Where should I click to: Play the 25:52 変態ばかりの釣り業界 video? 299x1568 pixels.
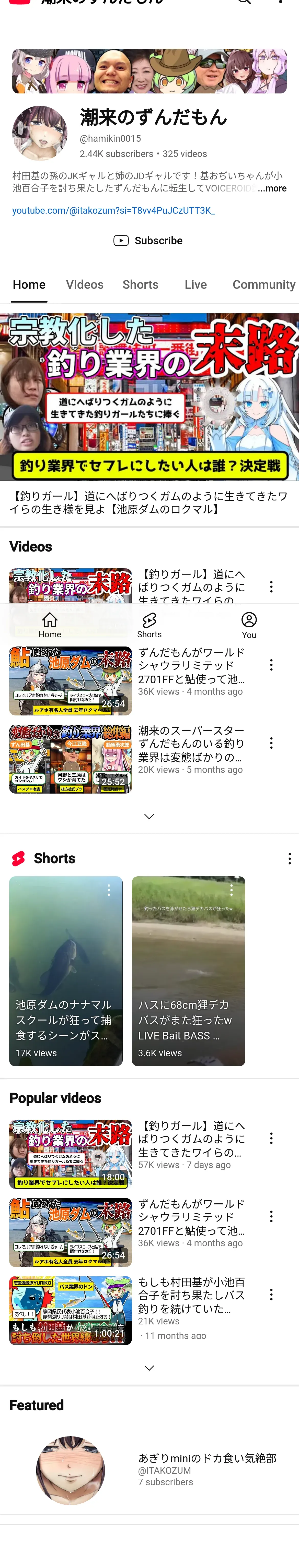pos(70,758)
